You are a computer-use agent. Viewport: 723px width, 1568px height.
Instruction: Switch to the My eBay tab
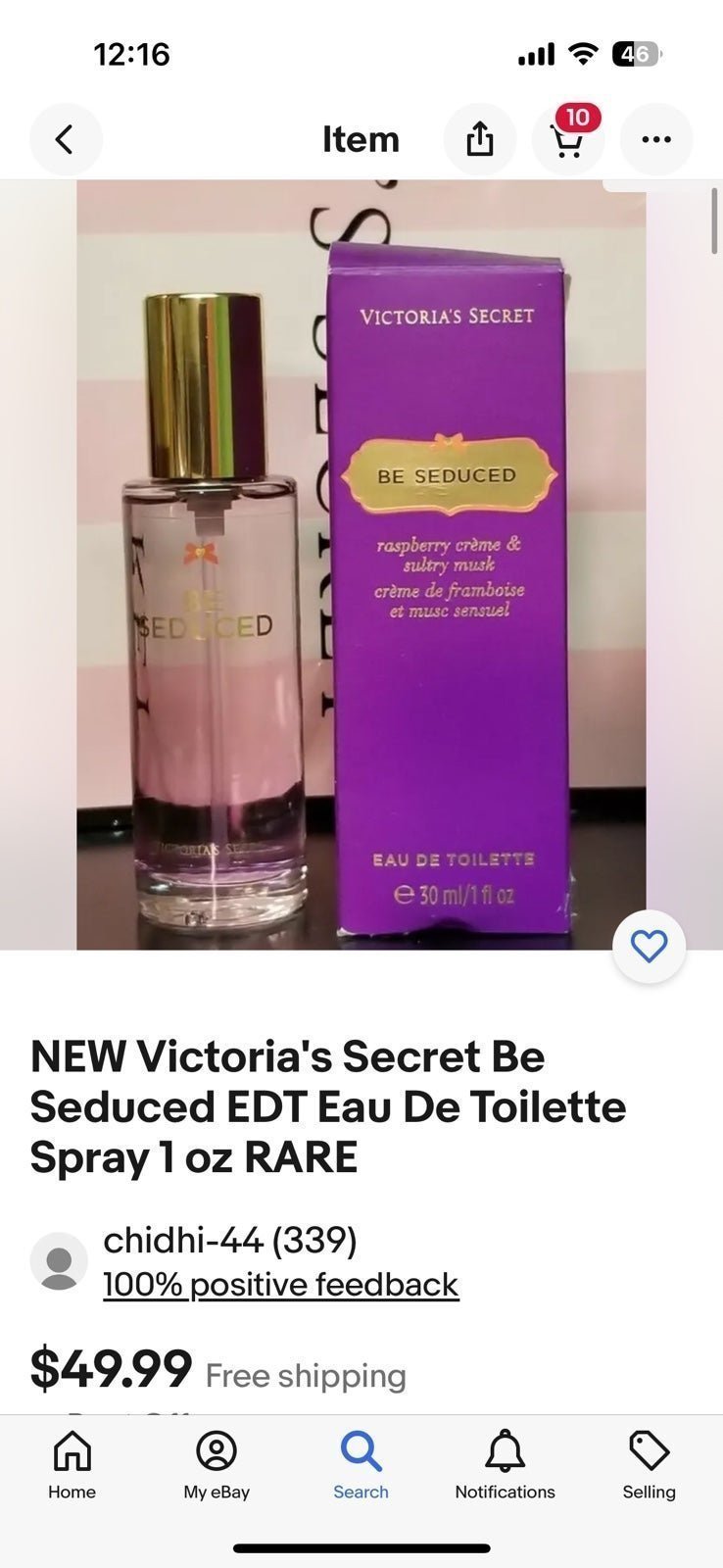(x=217, y=1466)
